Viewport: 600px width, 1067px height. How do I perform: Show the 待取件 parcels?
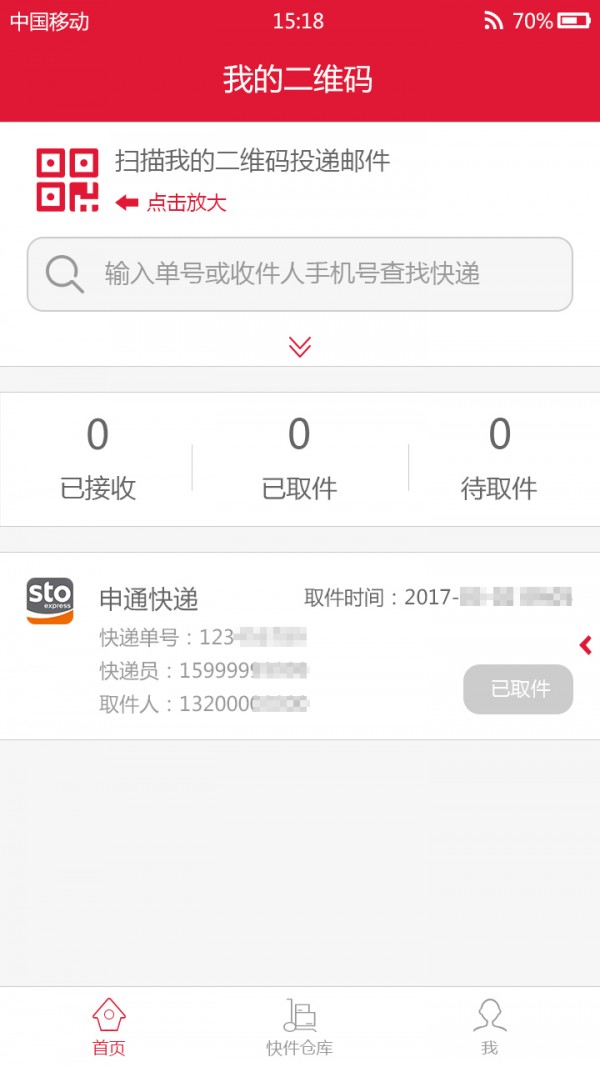(499, 458)
